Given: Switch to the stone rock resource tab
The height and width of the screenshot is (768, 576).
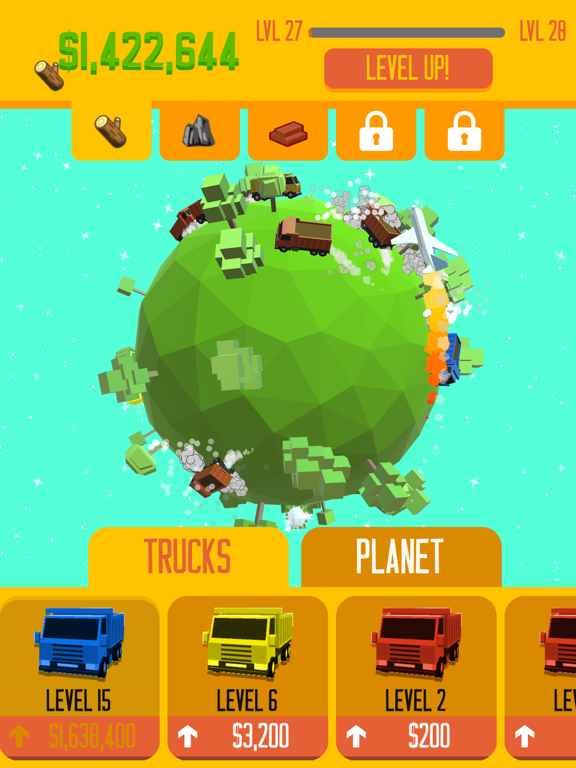Looking at the screenshot, I should pos(199,131).
